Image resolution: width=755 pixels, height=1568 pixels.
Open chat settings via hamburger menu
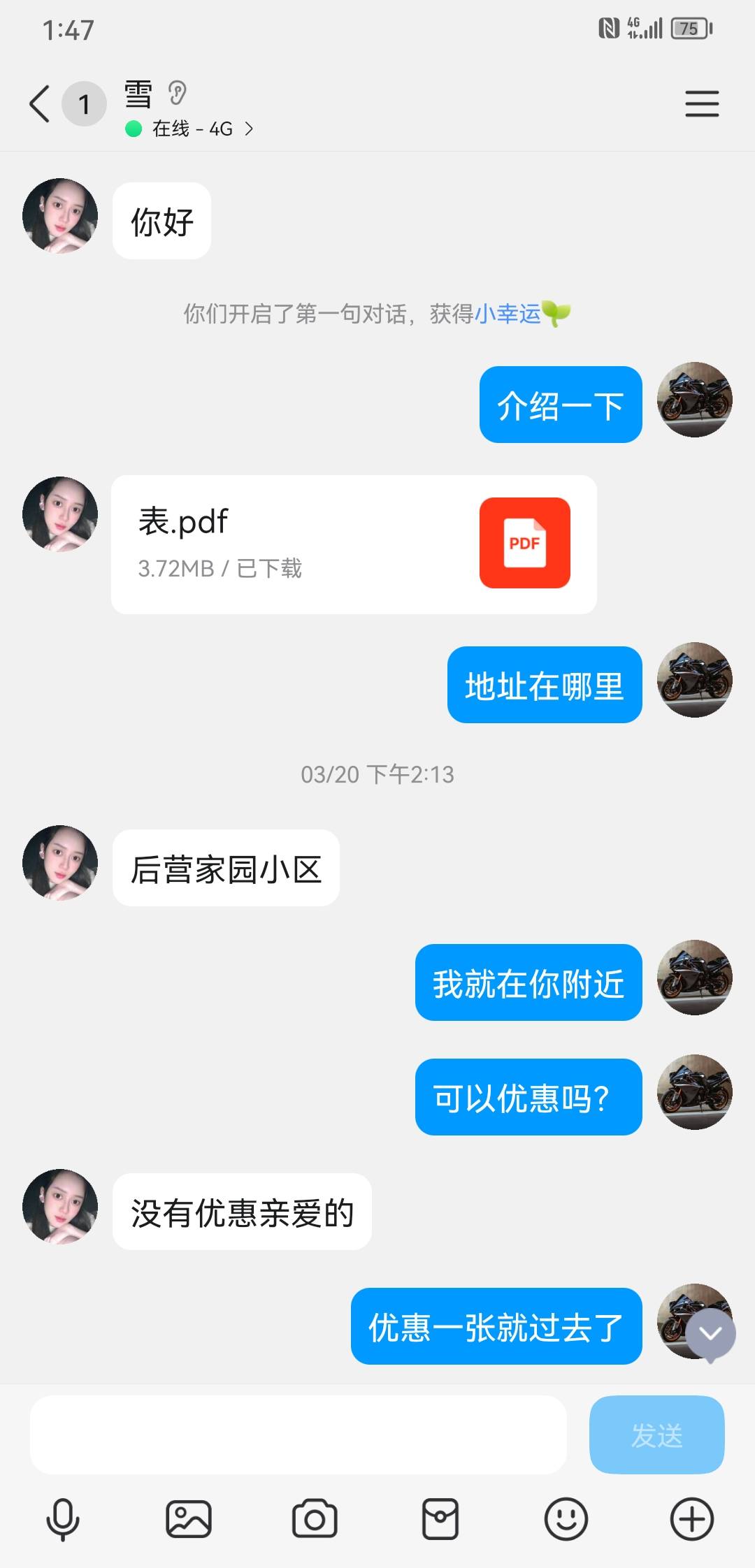[702, 103]
